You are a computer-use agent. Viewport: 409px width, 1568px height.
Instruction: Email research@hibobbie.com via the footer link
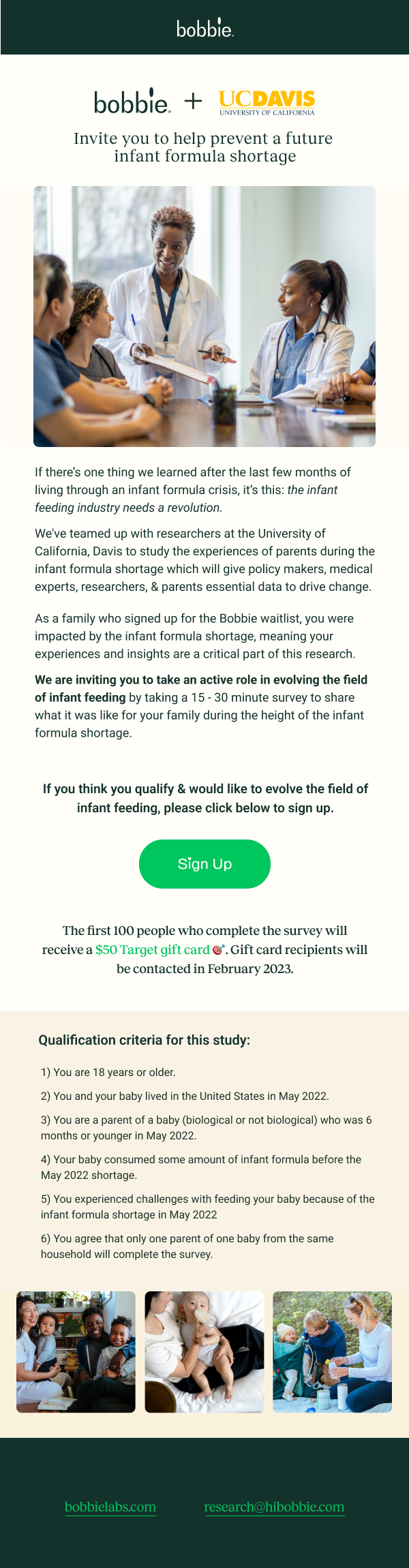pyautogui.click(x=274, y=1507)
